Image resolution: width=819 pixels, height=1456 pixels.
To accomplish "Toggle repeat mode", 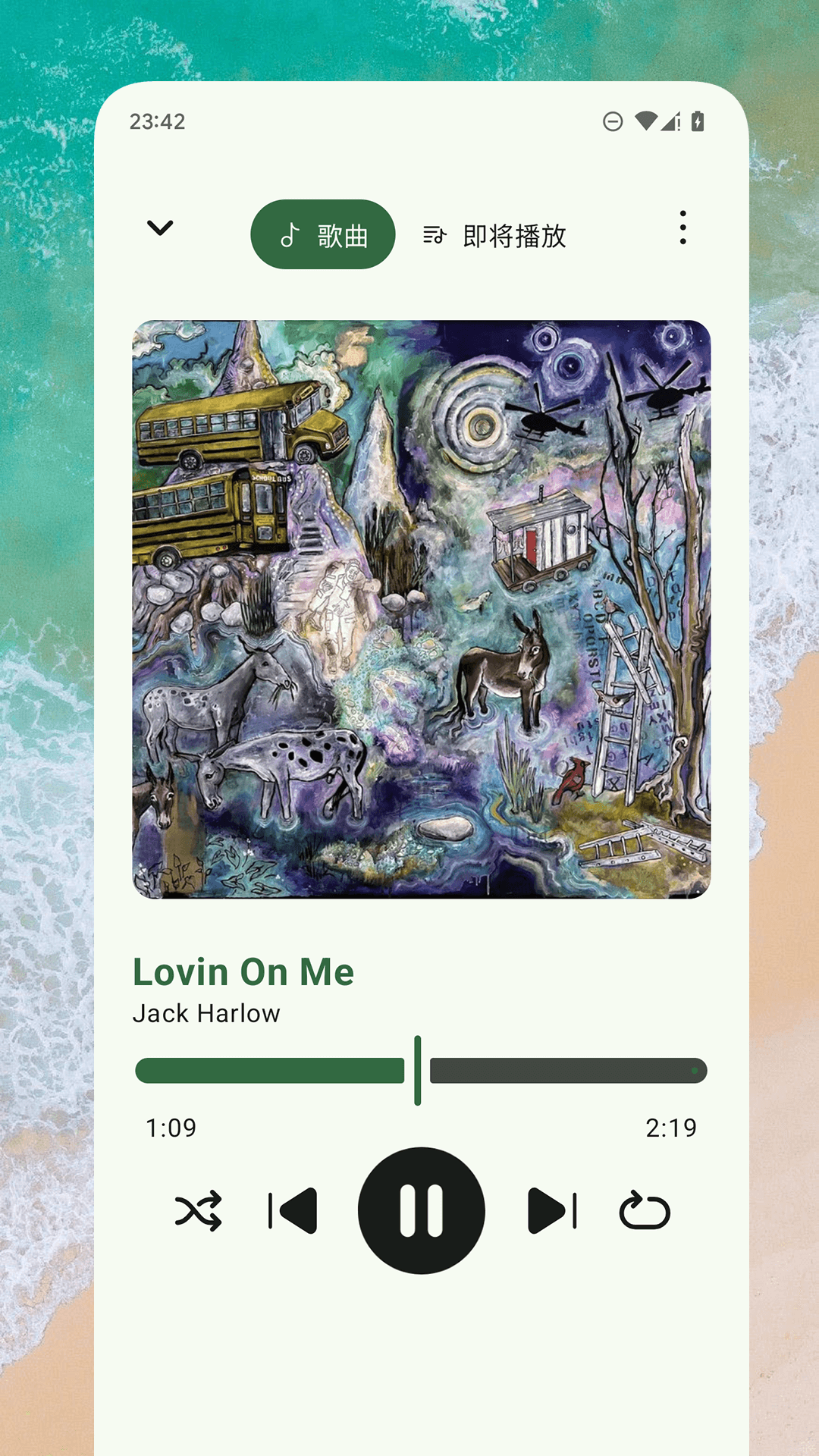I will (645, 1210).
